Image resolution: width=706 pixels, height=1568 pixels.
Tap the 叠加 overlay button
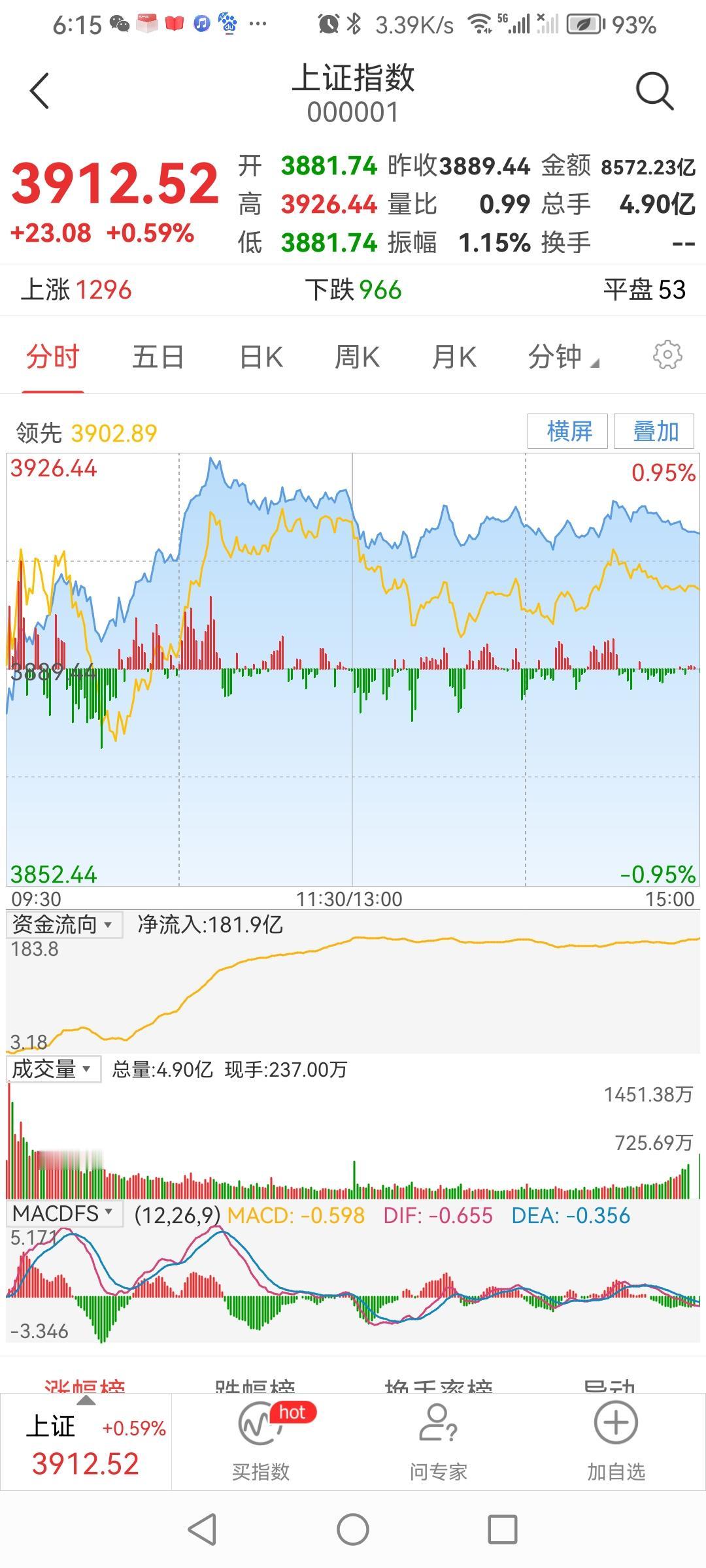[654, 431]
